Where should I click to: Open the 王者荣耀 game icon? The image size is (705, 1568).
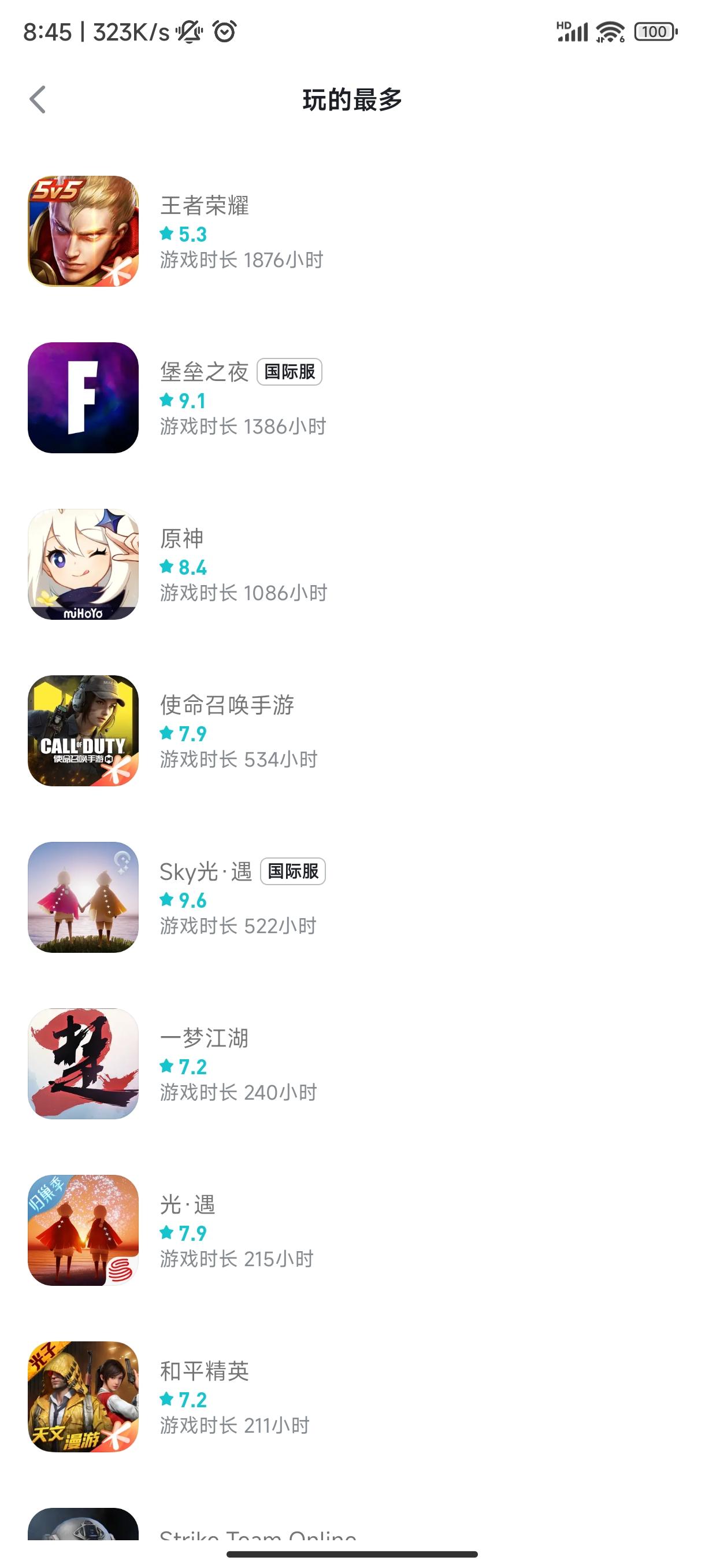(83, 234)
